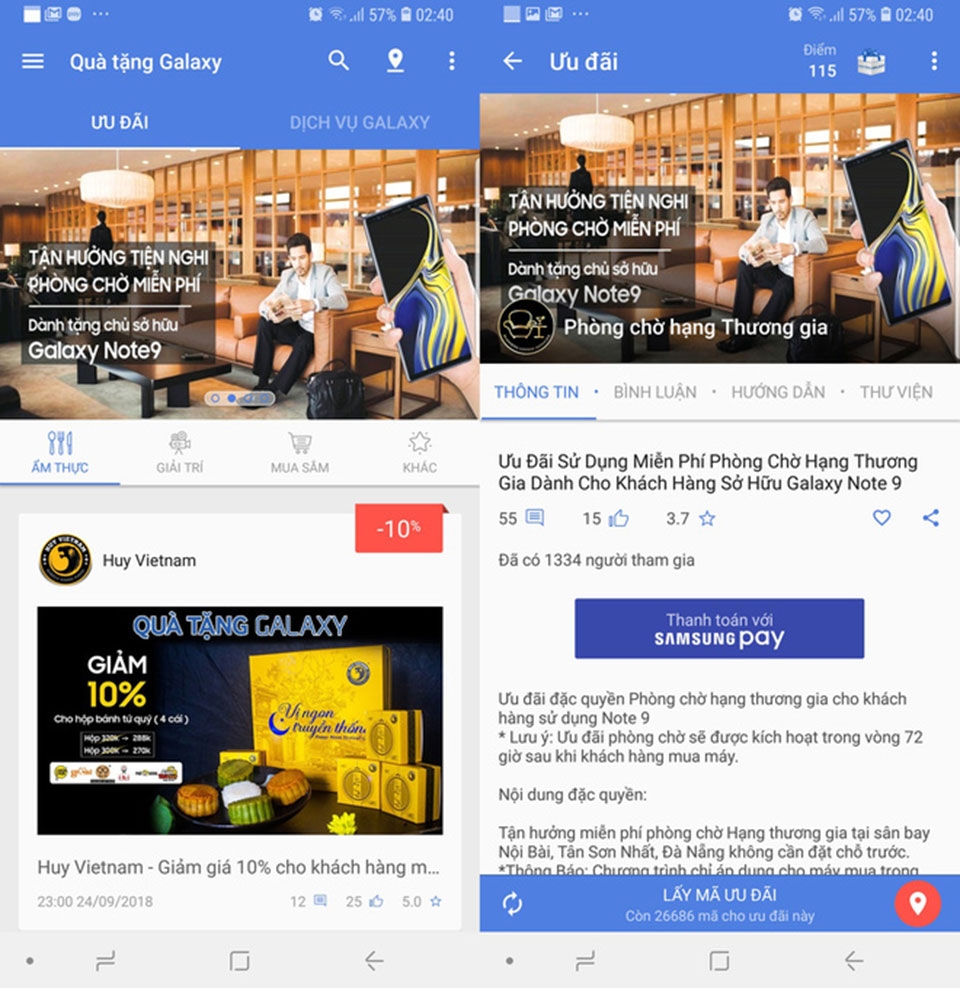Tap LẤY MÃ ƯU ĐÃI to get code
960x988 pixels.
point(720,904)
